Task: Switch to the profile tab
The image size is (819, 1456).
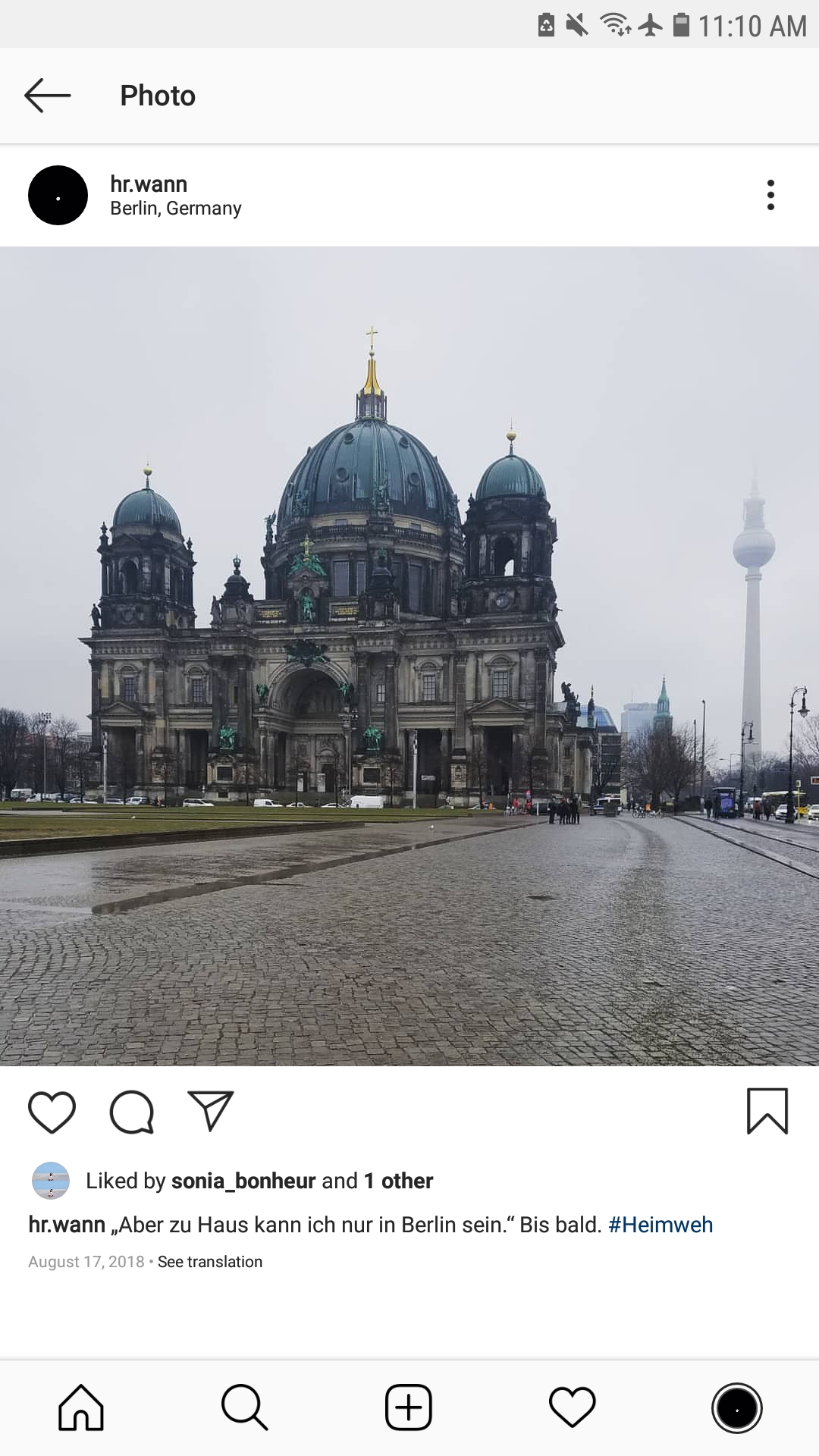Action: coord(736,1408)
